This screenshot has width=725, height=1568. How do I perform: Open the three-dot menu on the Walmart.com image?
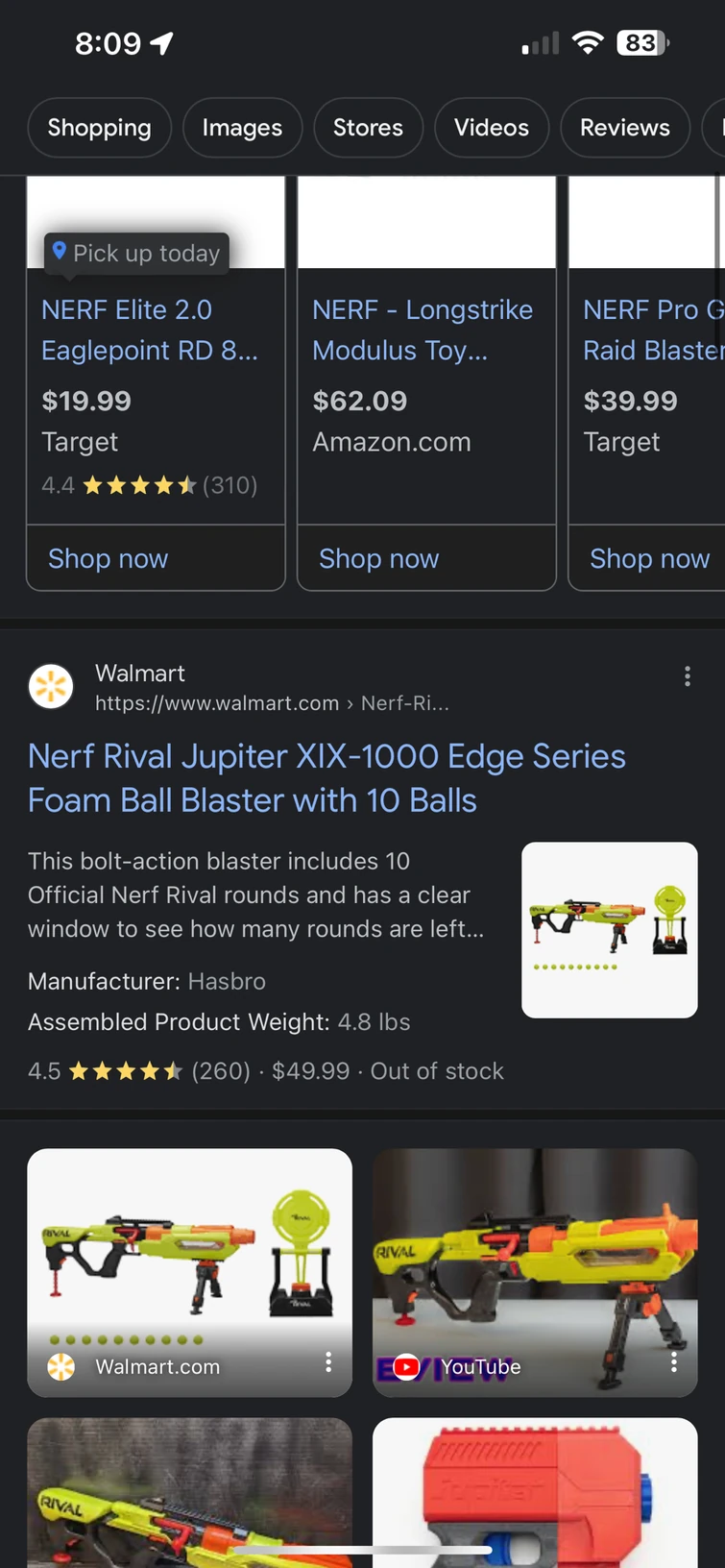(328, 1362)
